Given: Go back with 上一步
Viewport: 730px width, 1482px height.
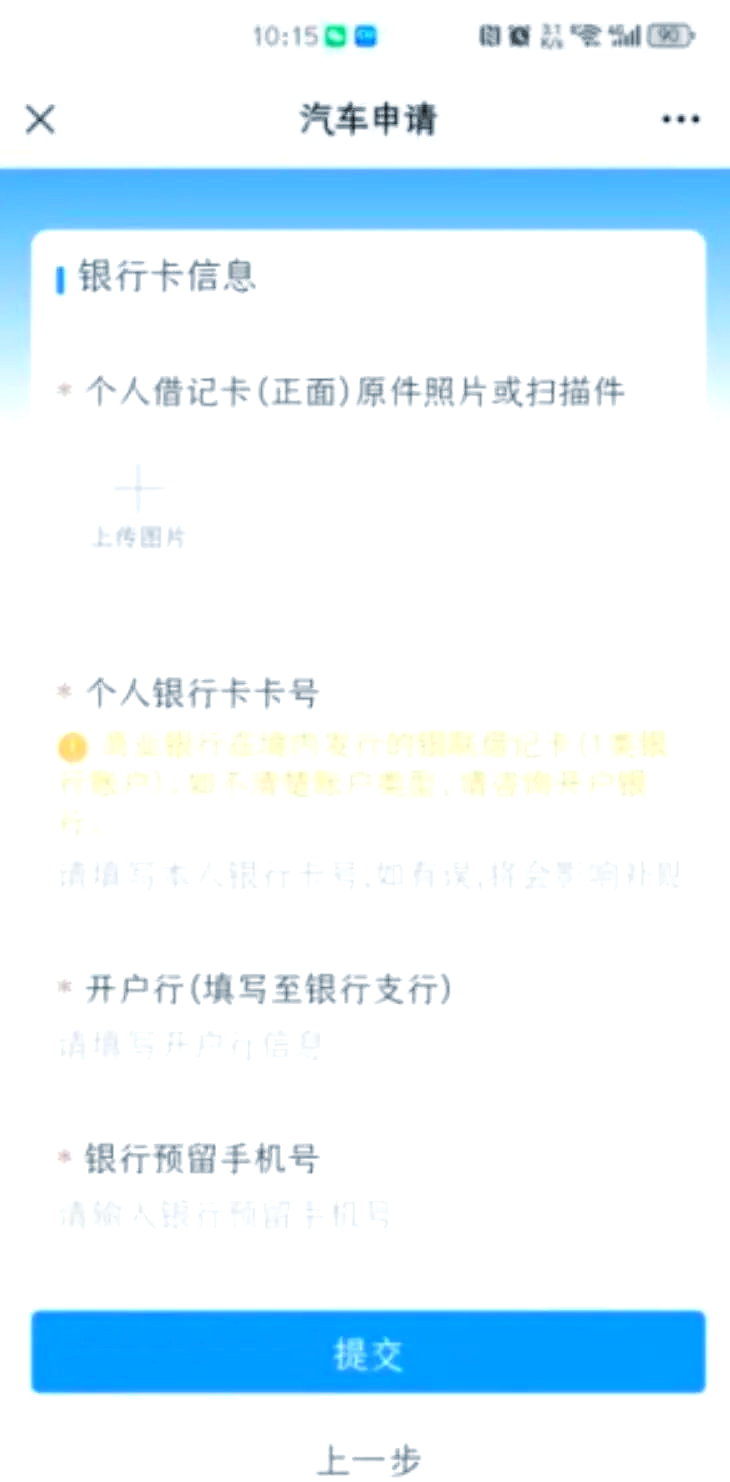Looking at the screenshot, I should coord(368,1458).
